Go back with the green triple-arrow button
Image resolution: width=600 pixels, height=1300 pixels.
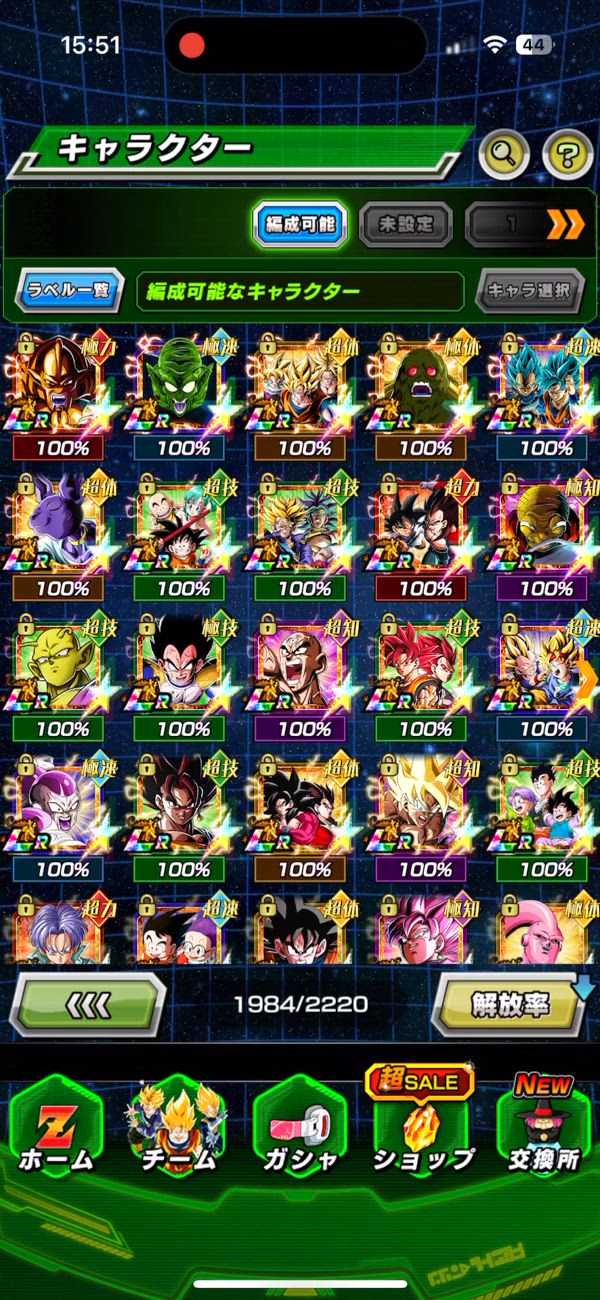(x=87, y=1003)
